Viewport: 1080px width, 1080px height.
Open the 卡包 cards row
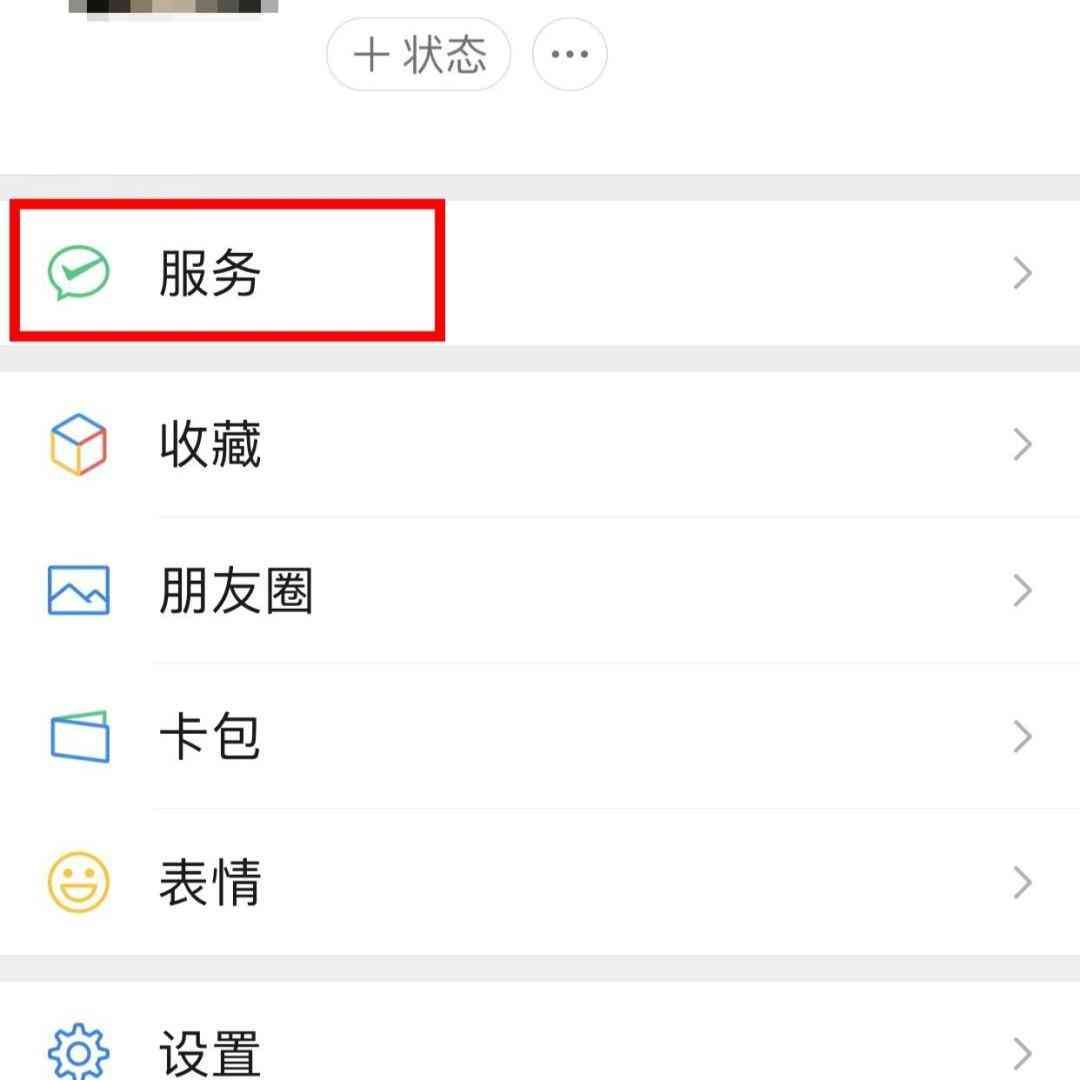540,736
